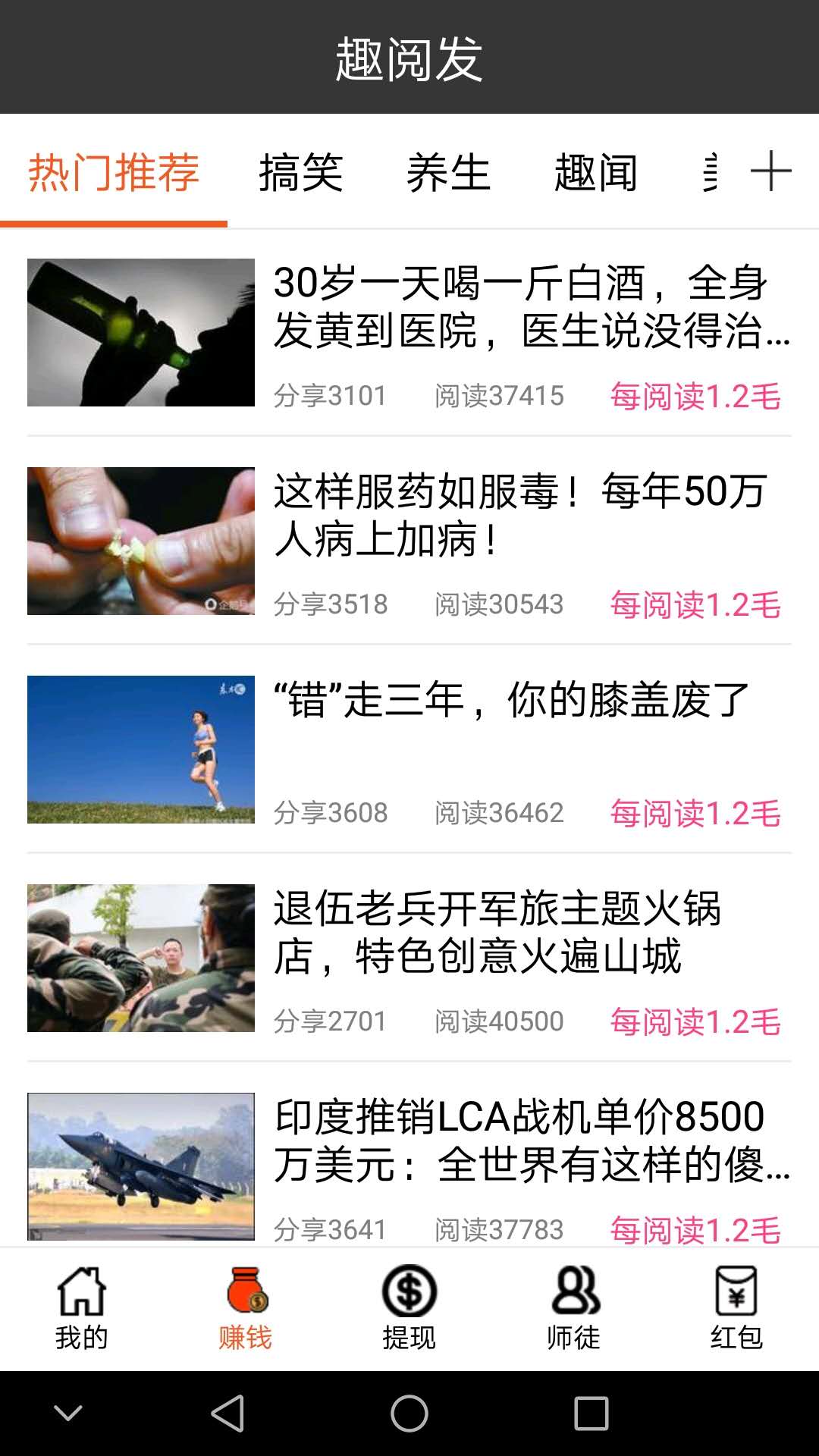Tap 每阅读1.2毛 on the knee article
The image size is (819, 1456).
pos(694,813)
